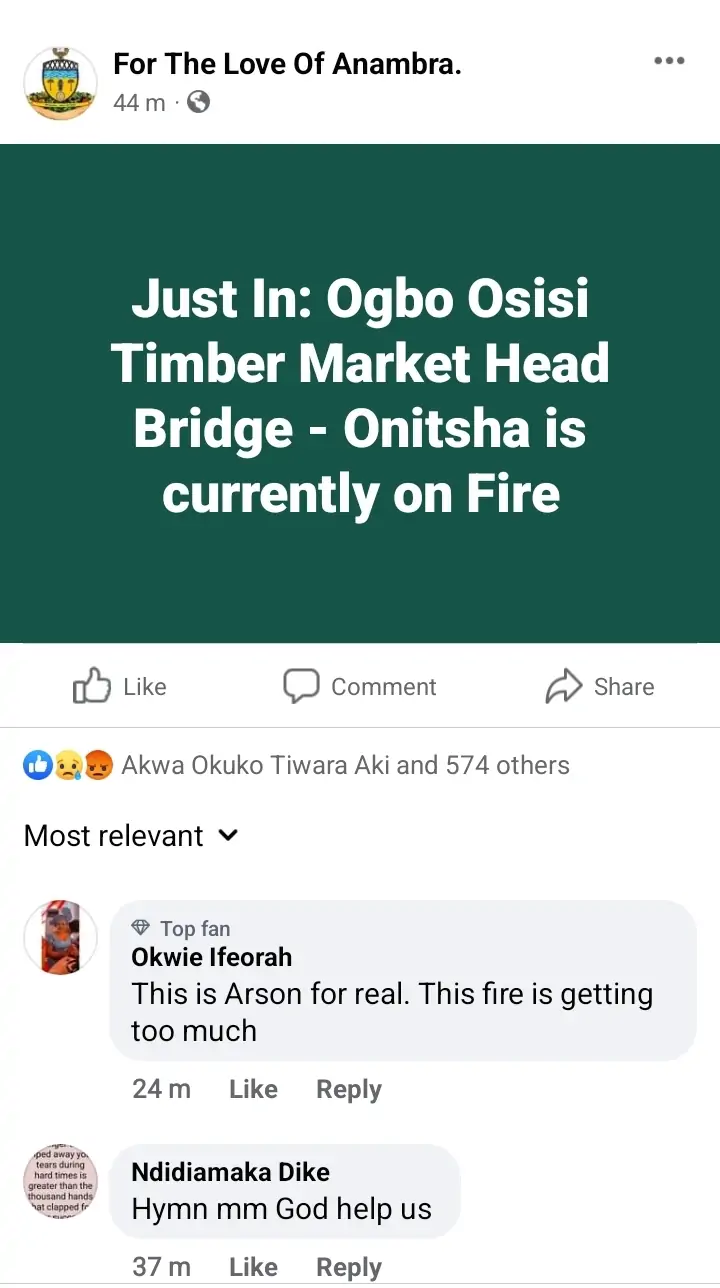Viewport: 720px width, 1288px height.
Task: Open Okwie Ifeorah's profile name
Action: click(x=212, y=957)
